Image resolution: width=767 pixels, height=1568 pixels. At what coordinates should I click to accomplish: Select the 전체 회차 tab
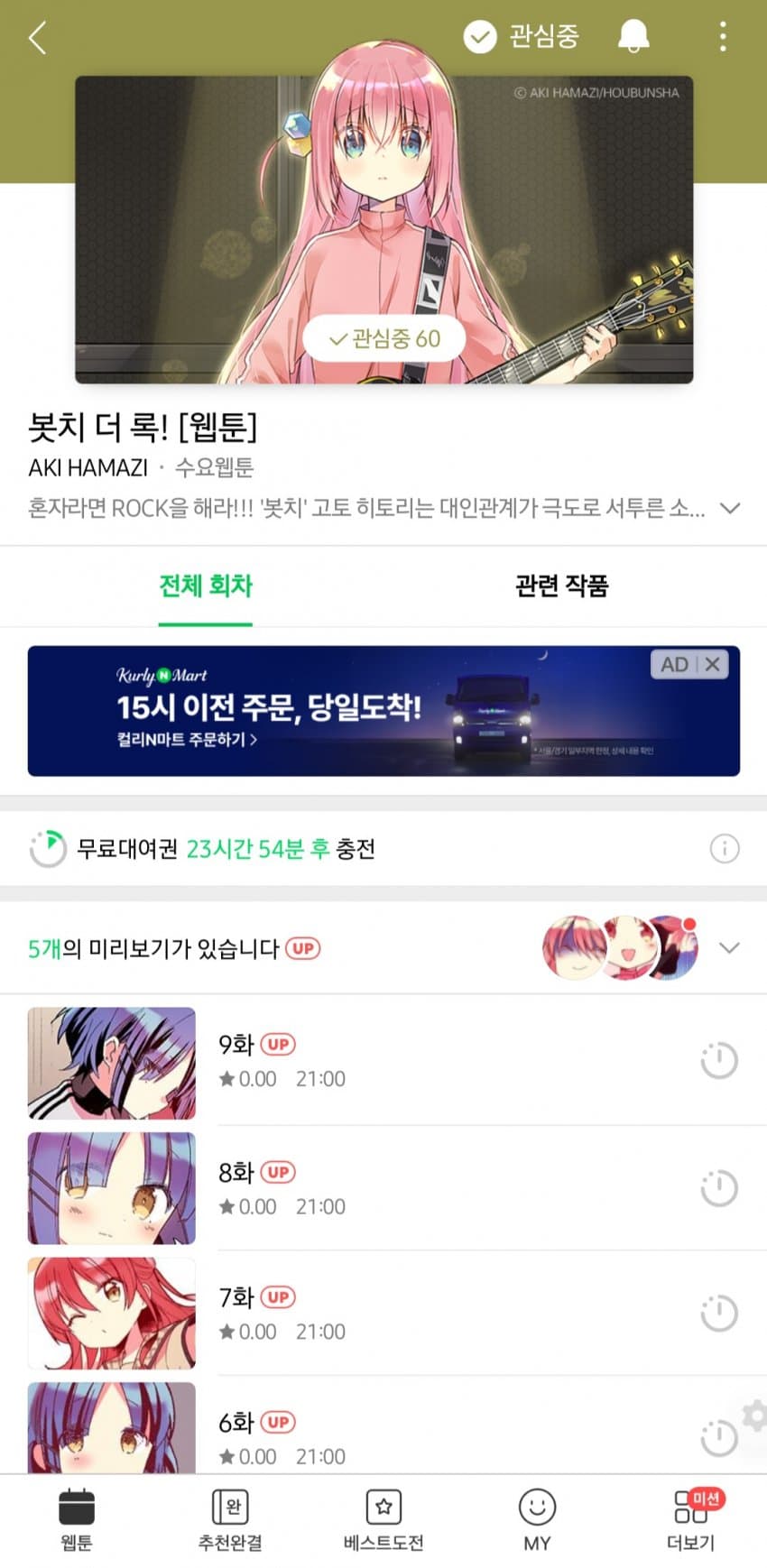tap(206, 586)
